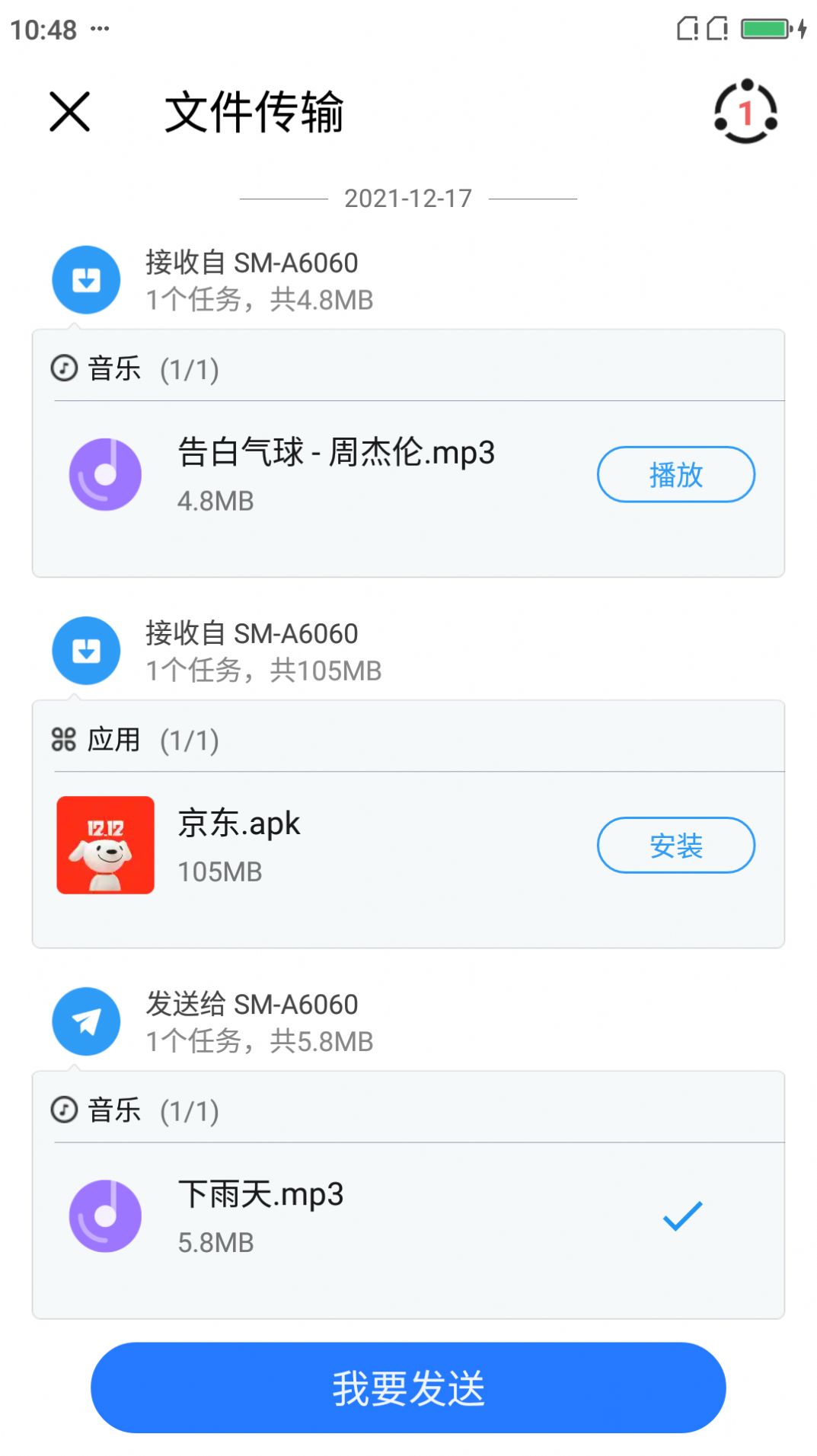Screen dimensions: 817x1456
Task: Open the 文件传输 title header
Action: point(255,112)
